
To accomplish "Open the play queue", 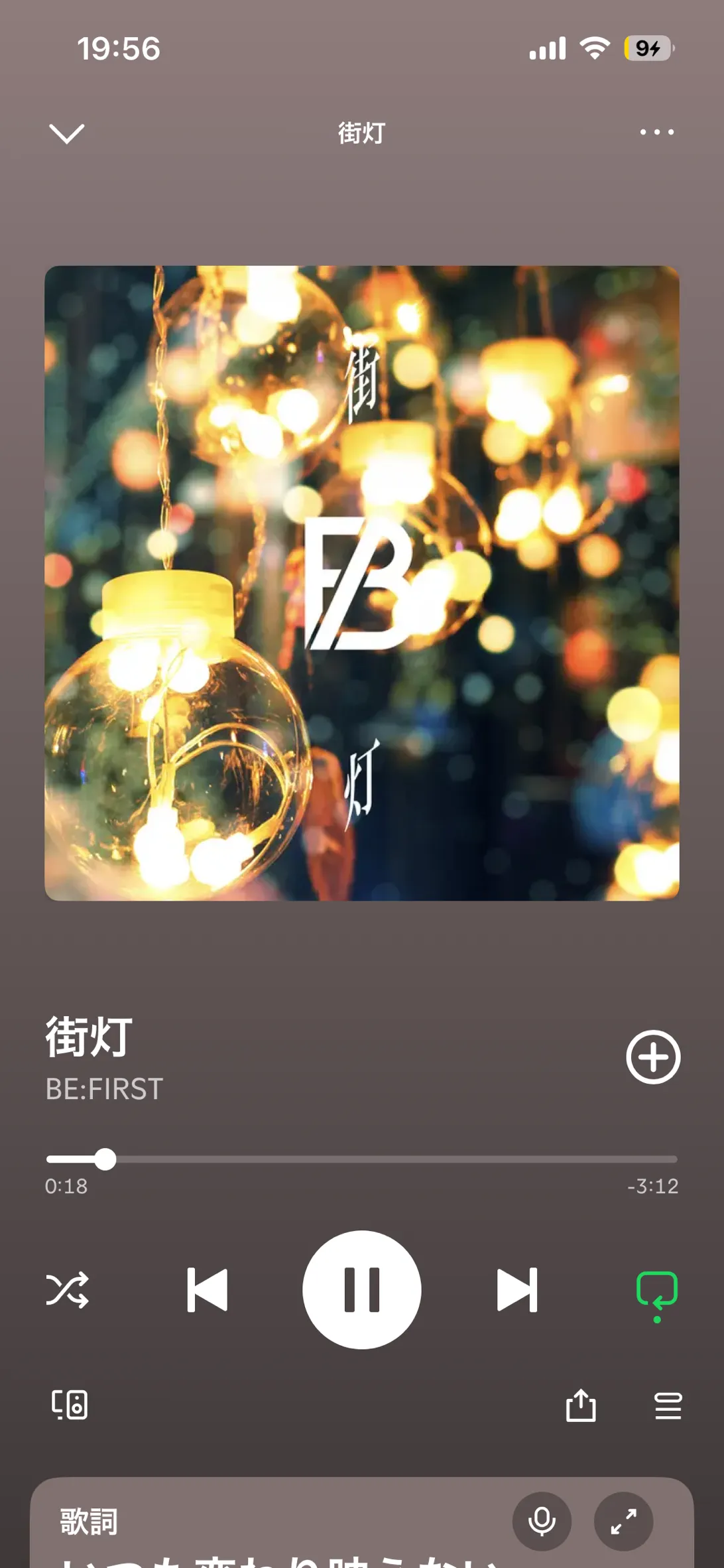I will 668,1405.
